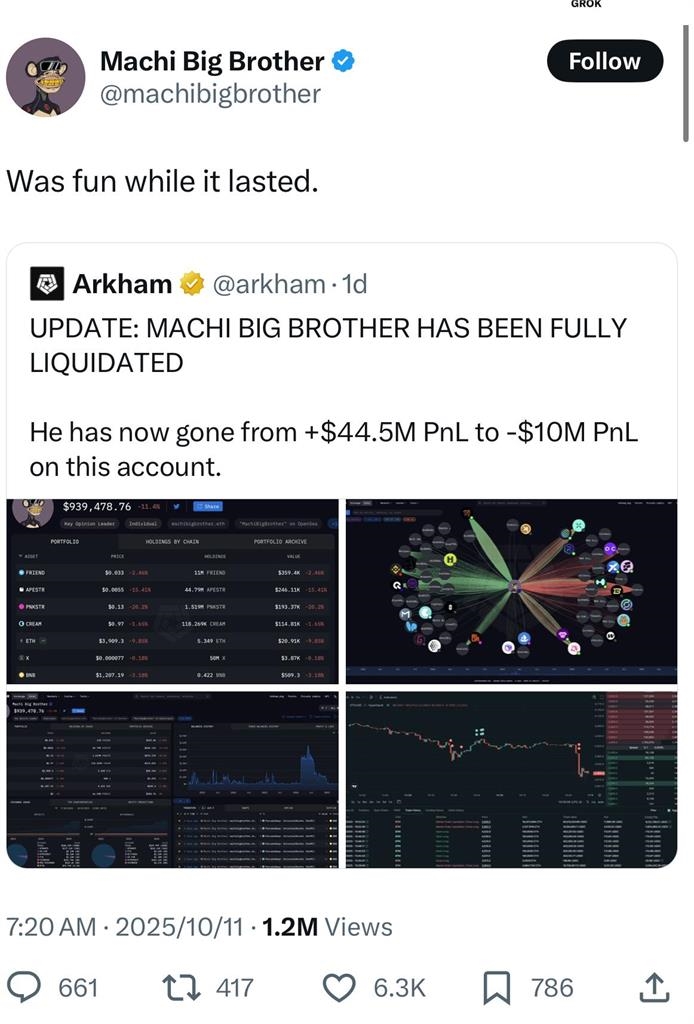Open Machi Big Brother's profile avatar

(45, 77)
